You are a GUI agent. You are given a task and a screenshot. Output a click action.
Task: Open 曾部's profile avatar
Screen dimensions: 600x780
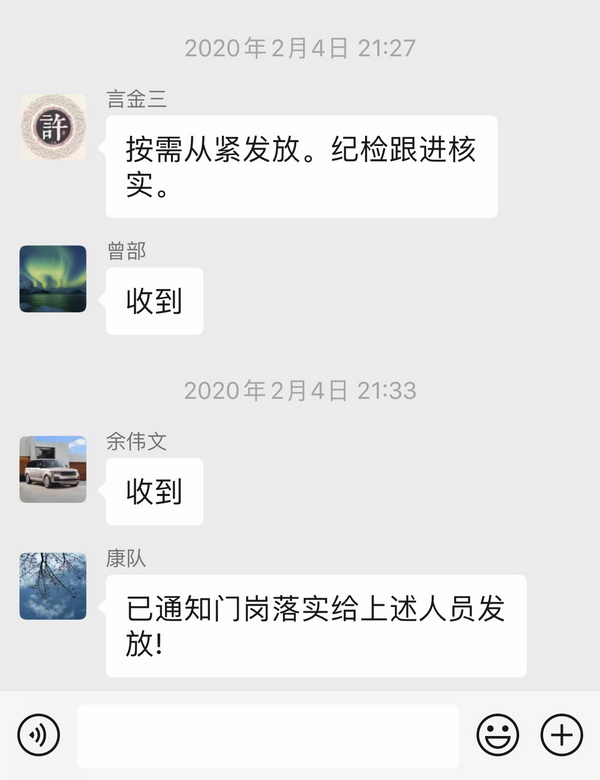(53, 279)
